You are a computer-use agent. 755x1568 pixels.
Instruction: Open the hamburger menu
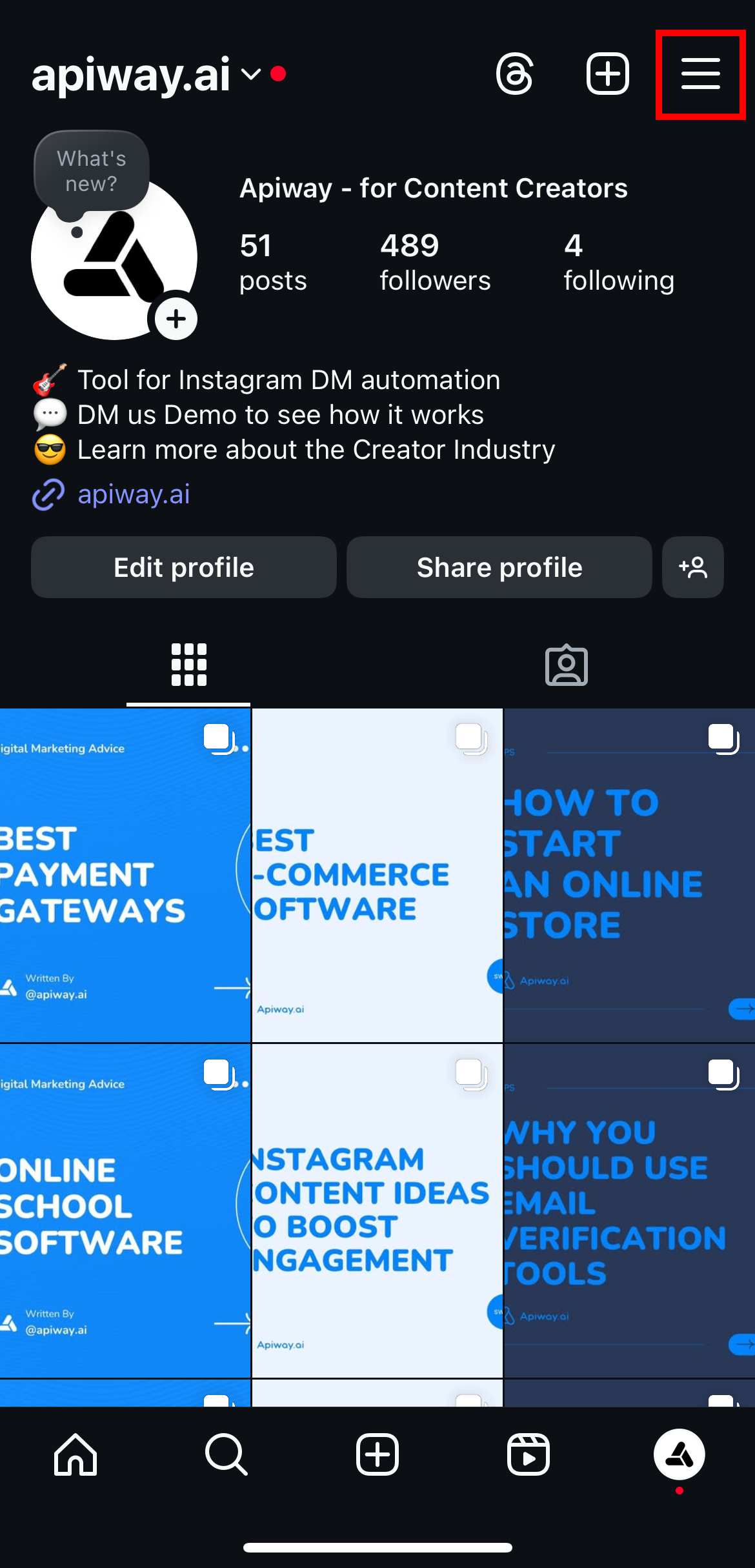click(700, 74)
